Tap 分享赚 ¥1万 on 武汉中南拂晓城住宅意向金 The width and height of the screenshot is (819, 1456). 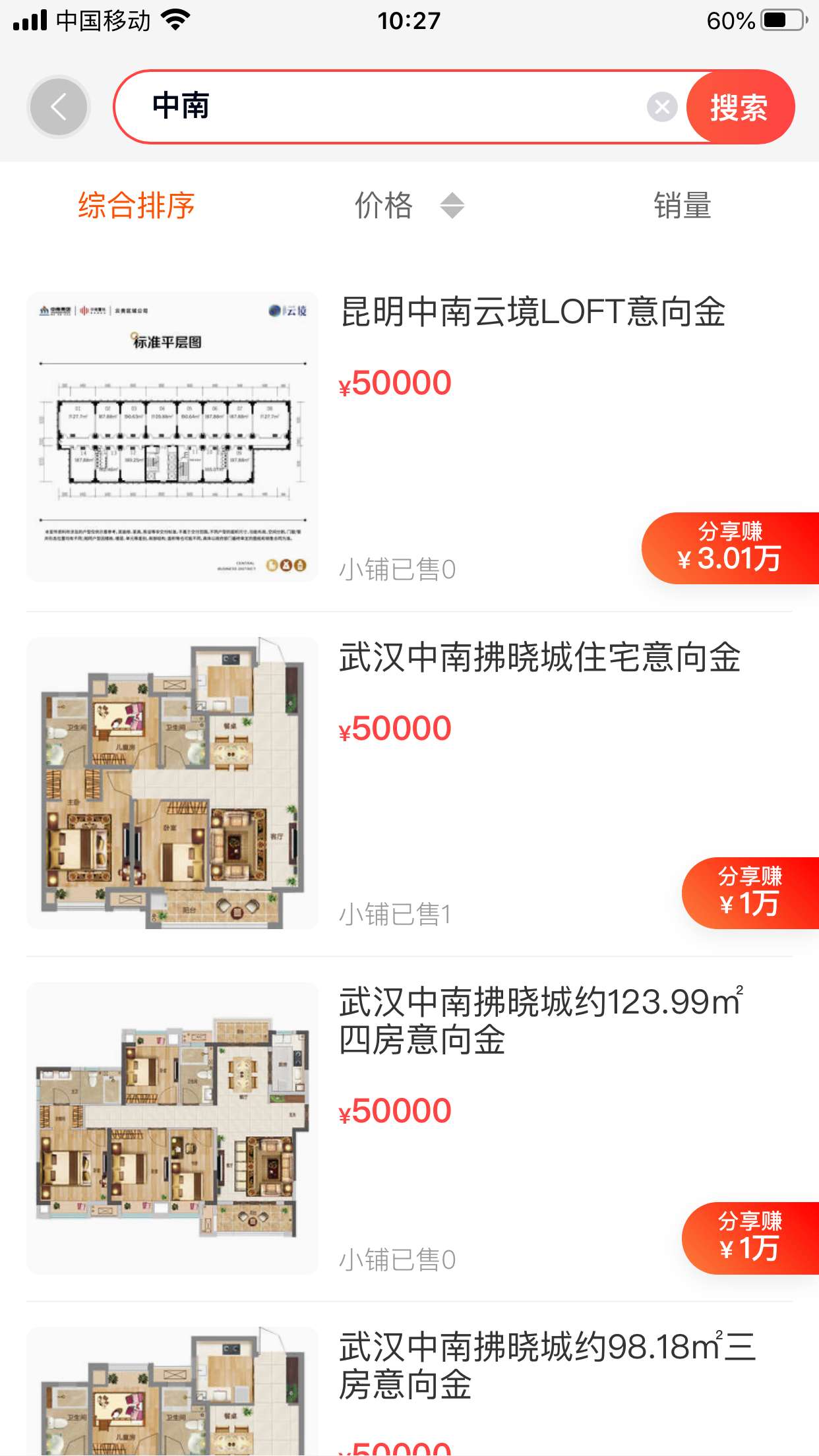pyautogui.click(x=750, y=893)
